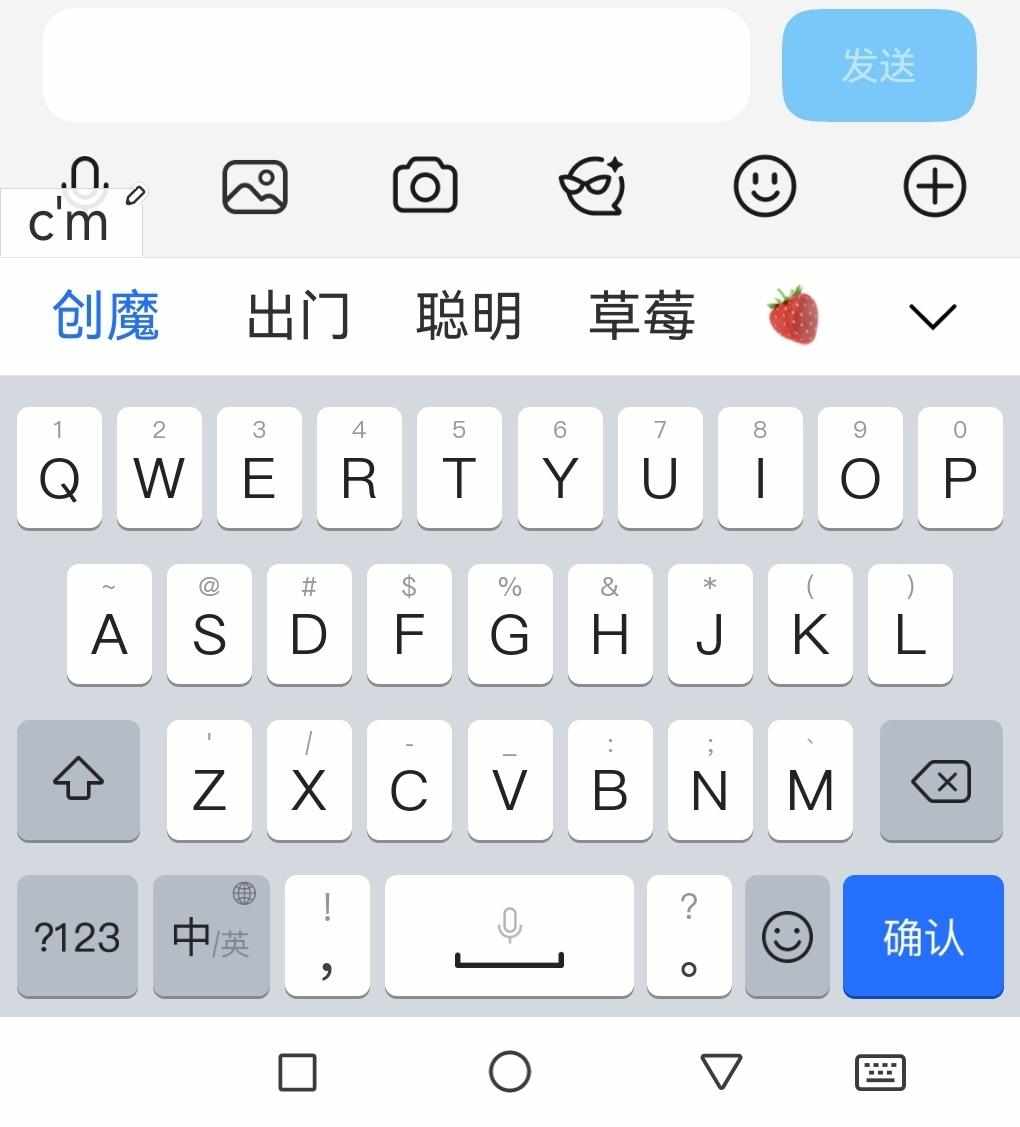This screenshot has height=1127, width=1020.
Task: Tap the backspace key
Action: [x=940, y=781]
